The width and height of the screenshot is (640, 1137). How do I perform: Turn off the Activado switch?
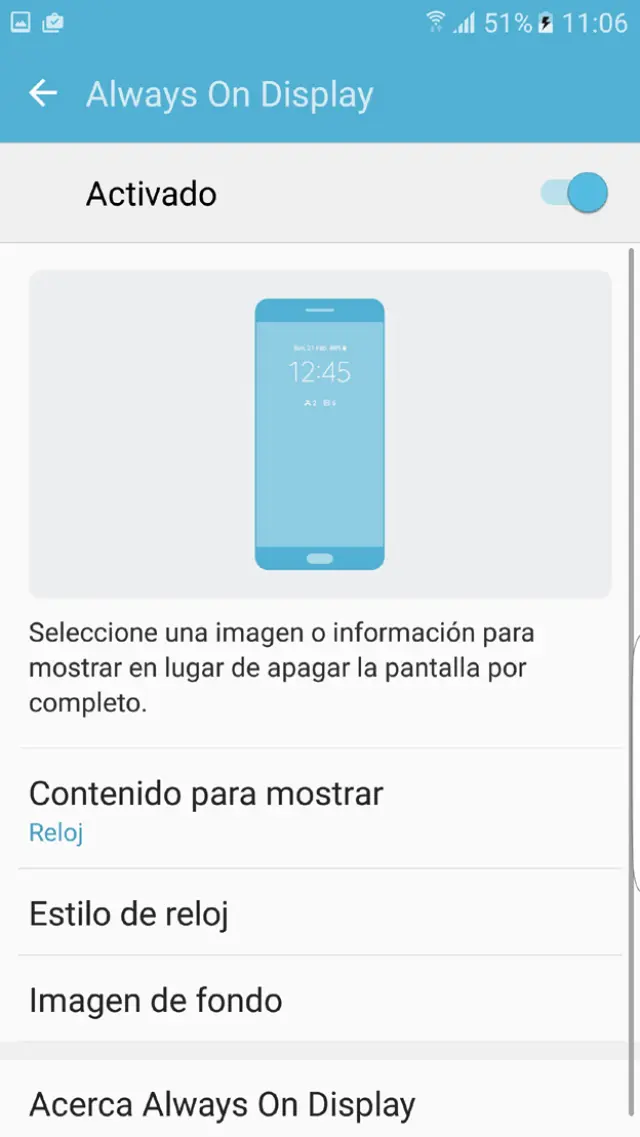coord(575,193)
